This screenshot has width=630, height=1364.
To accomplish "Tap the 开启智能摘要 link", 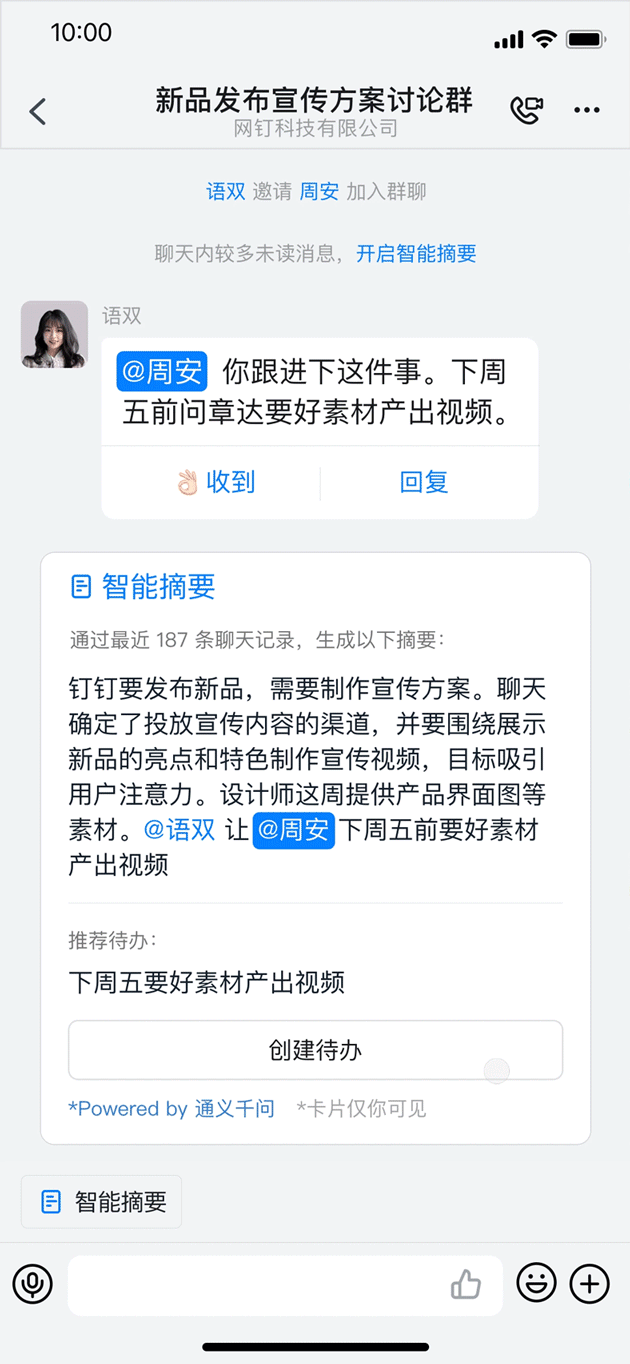I will (416, 254).
